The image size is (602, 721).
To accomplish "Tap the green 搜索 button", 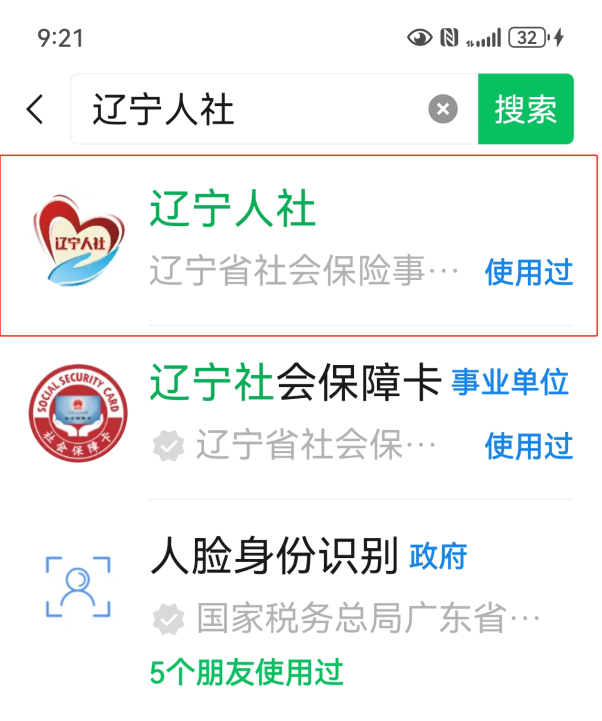I will tap(526, 109).
